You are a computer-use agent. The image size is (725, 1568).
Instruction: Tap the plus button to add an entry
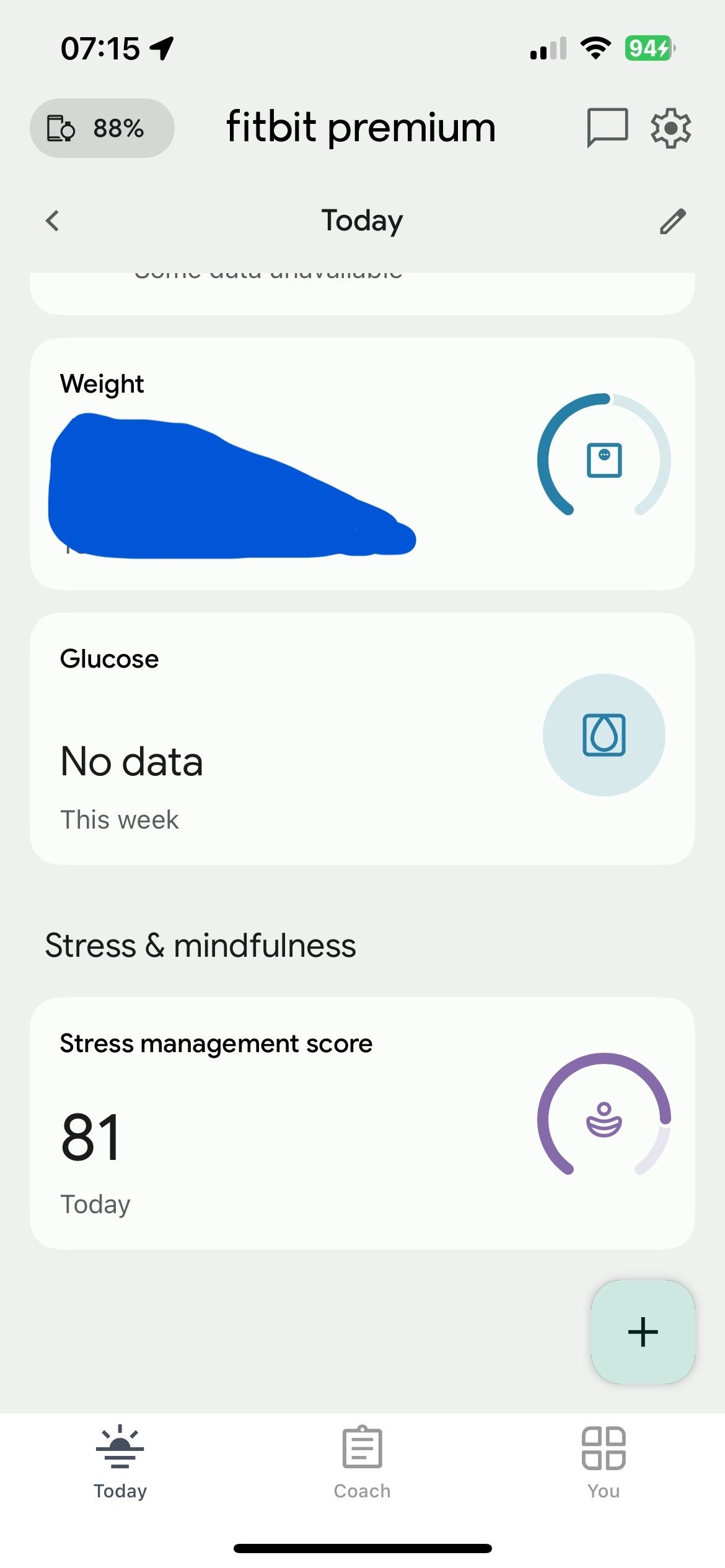pyautogui.click(x=643, y=1331)
